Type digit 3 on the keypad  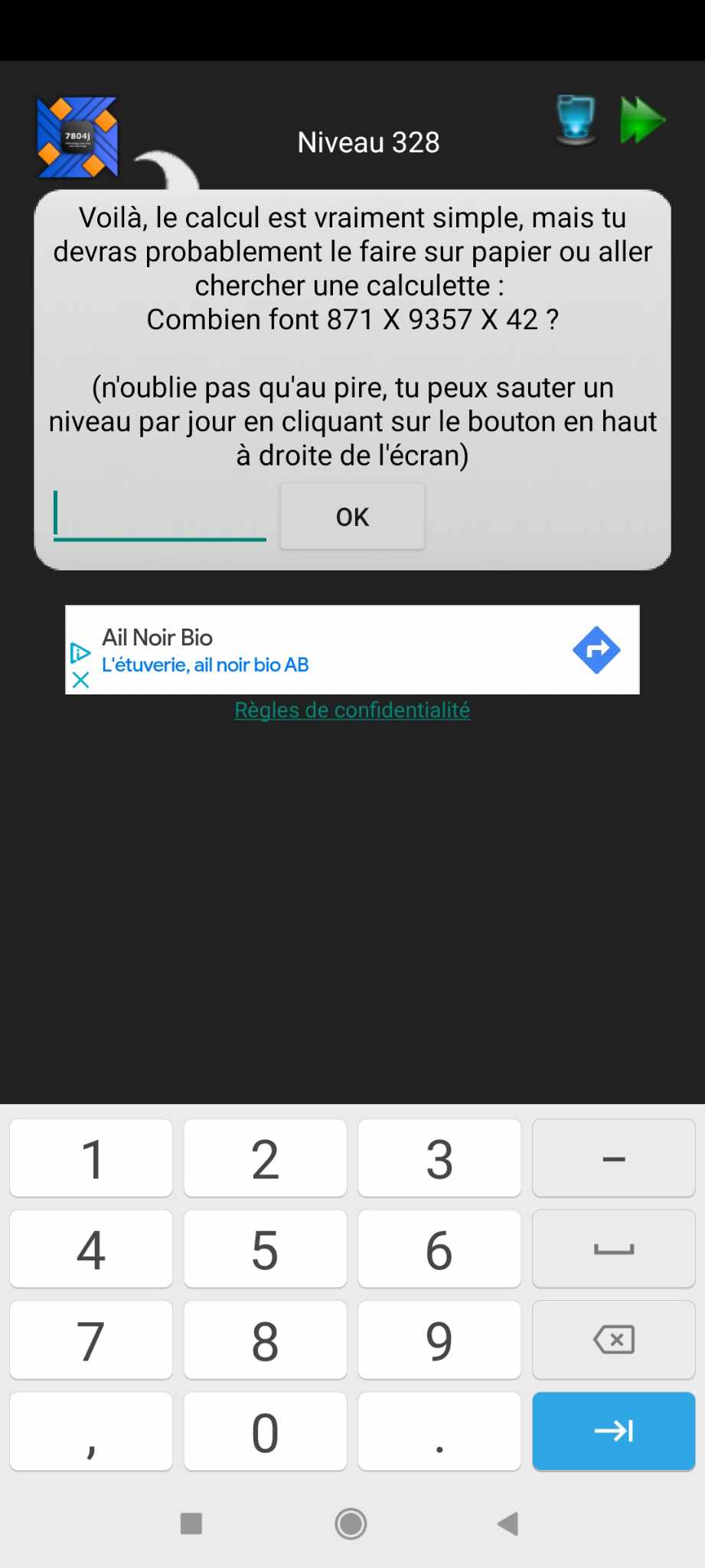pos(439,1158)
